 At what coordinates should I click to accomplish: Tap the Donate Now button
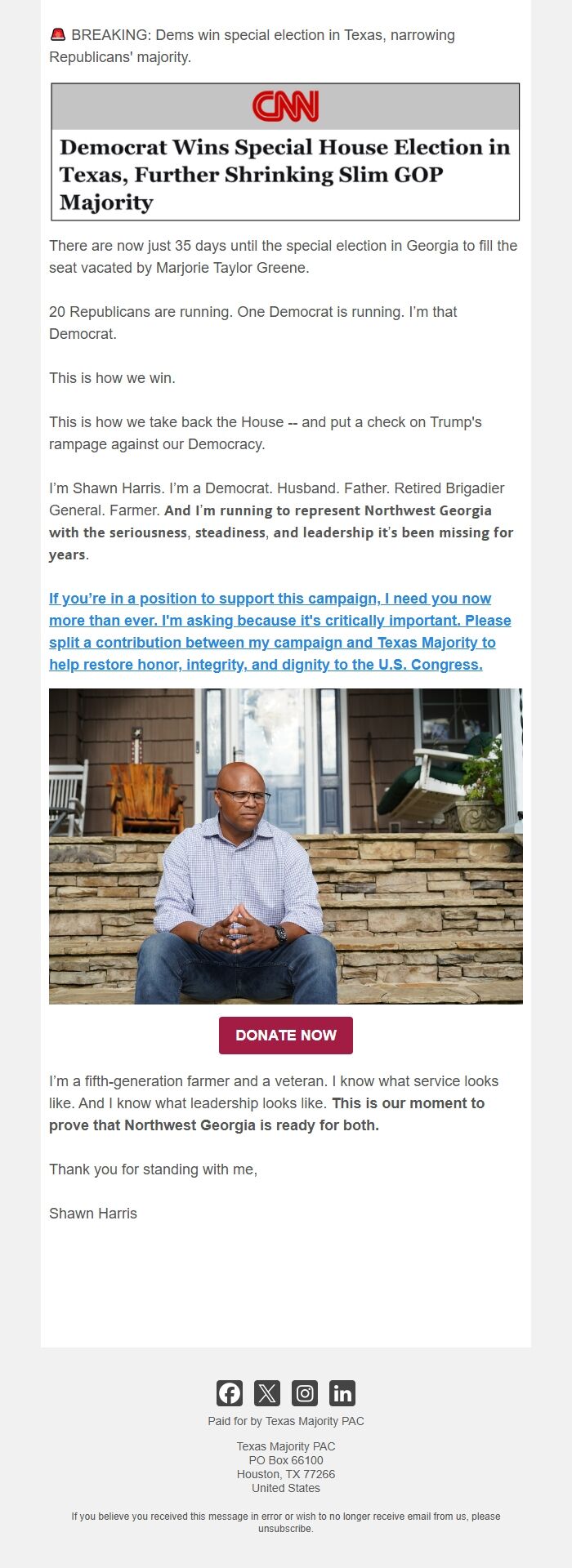pos(285,1035)
